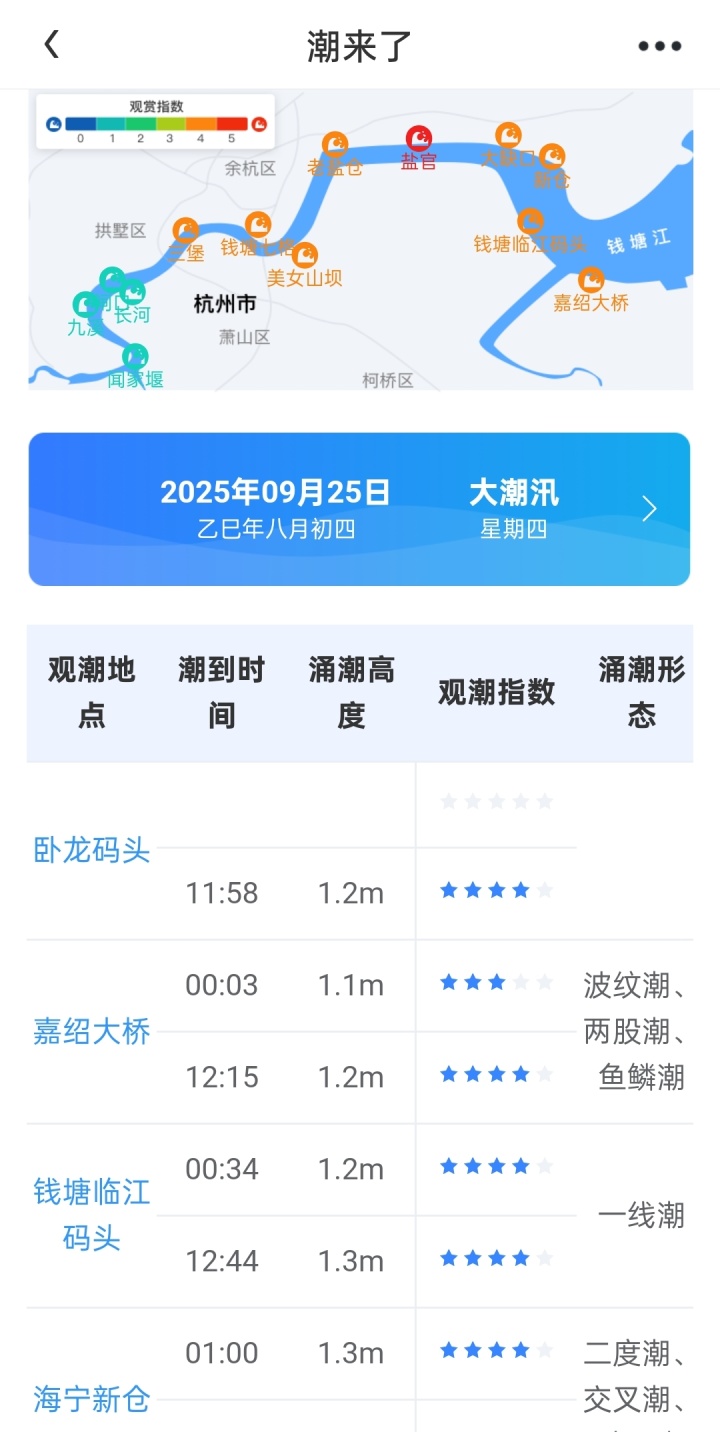Image resolution: width=720 pixels, height=1432 pixels.
Task: Open the 海宁新仓 viewing location
Action: (92, 1399)
